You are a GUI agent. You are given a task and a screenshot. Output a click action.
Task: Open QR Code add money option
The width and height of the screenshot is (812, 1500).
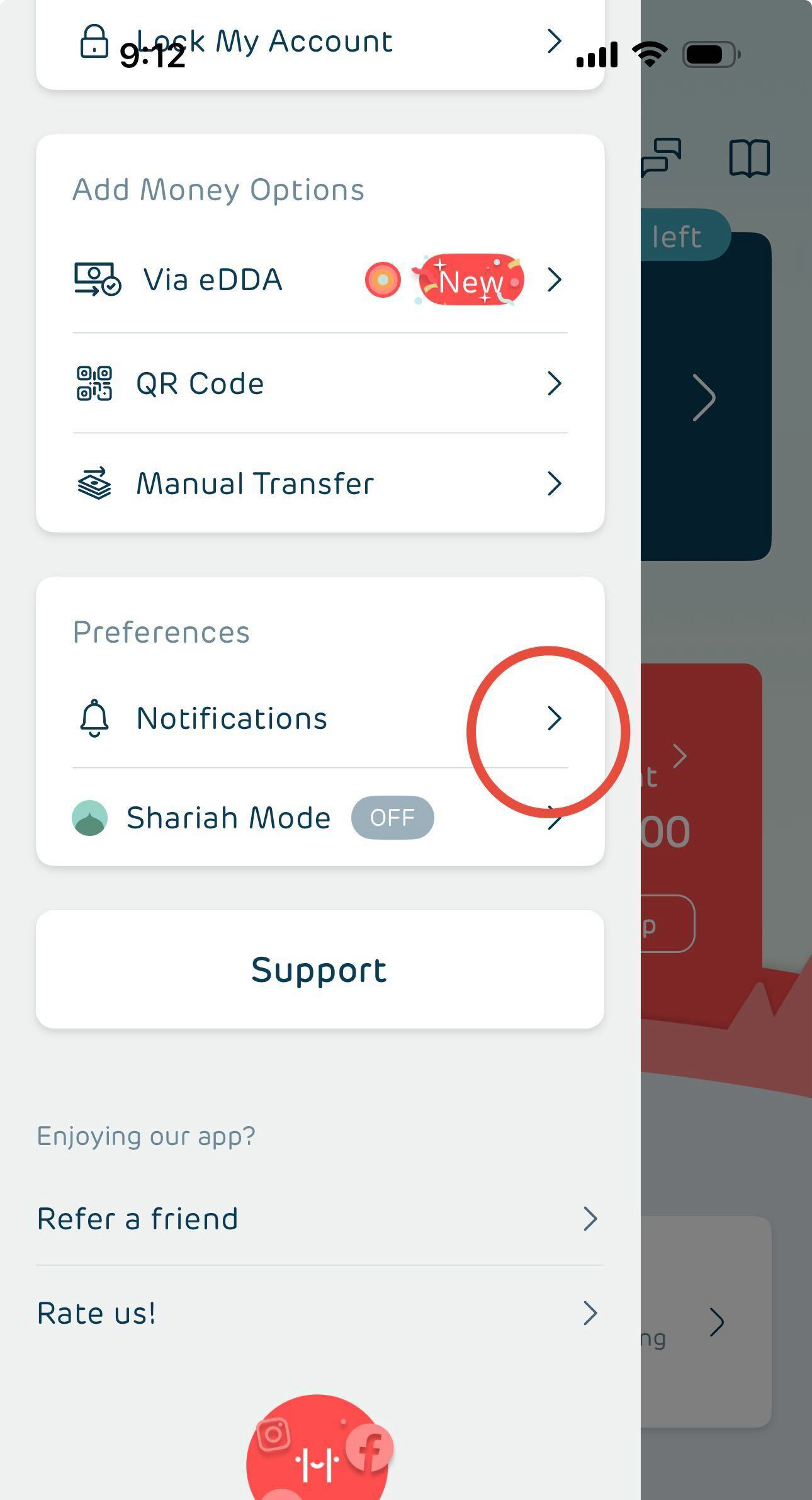[320, 383]
